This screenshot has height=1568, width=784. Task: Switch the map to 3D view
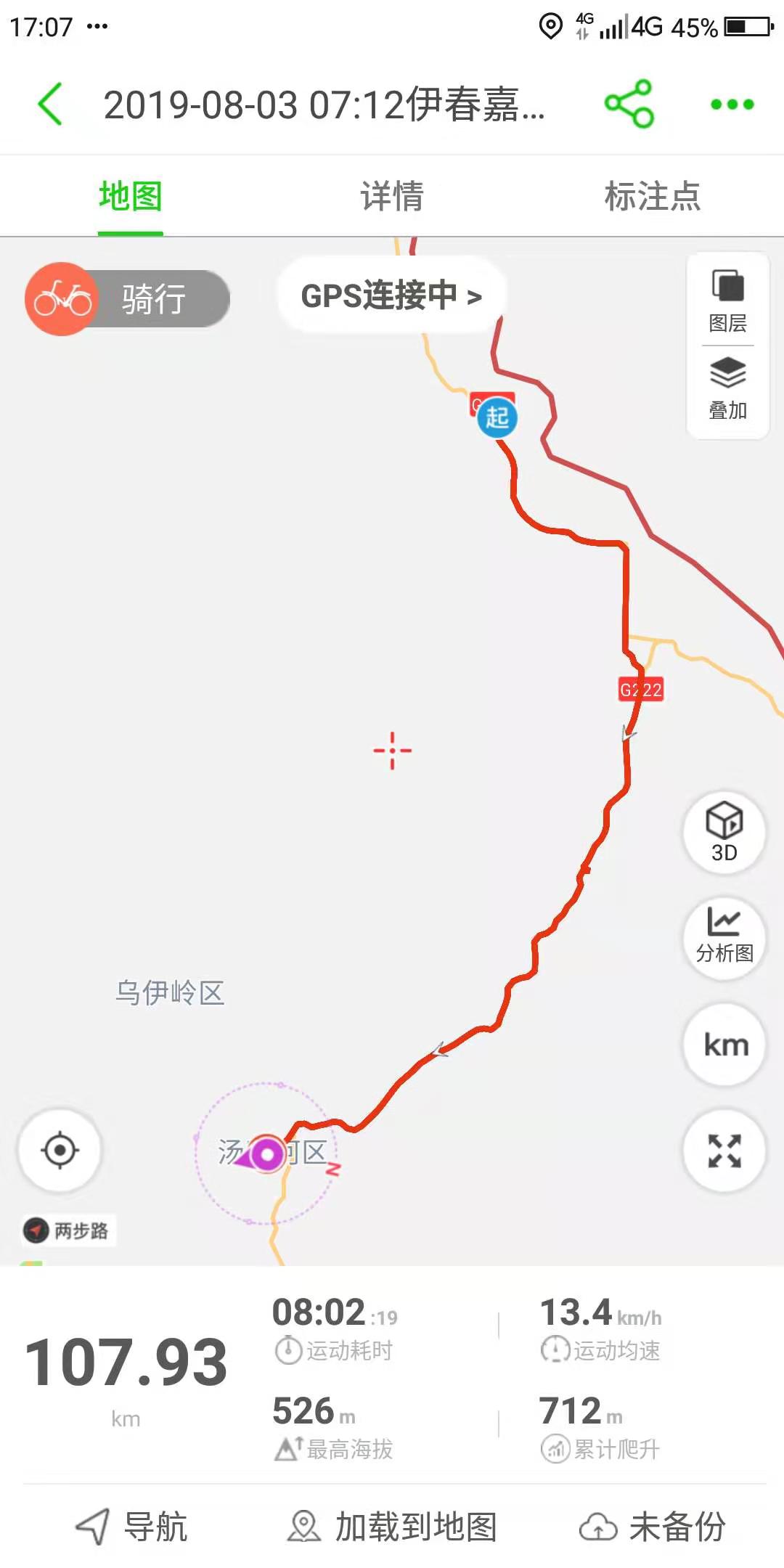(x=724, y=832)
